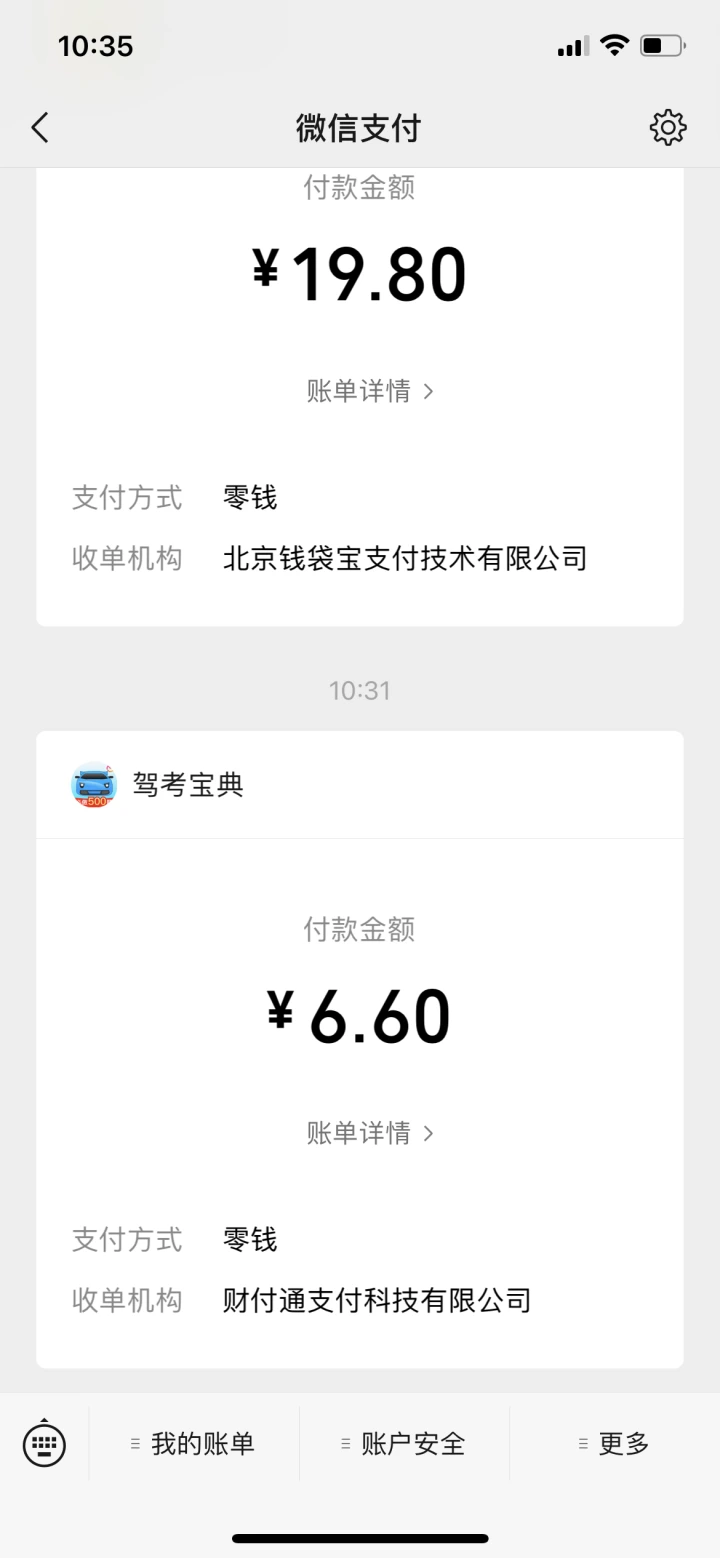Screen dimensions: 720x1558
Task: Expand the 更多 menu
Action: (614, 1443)
